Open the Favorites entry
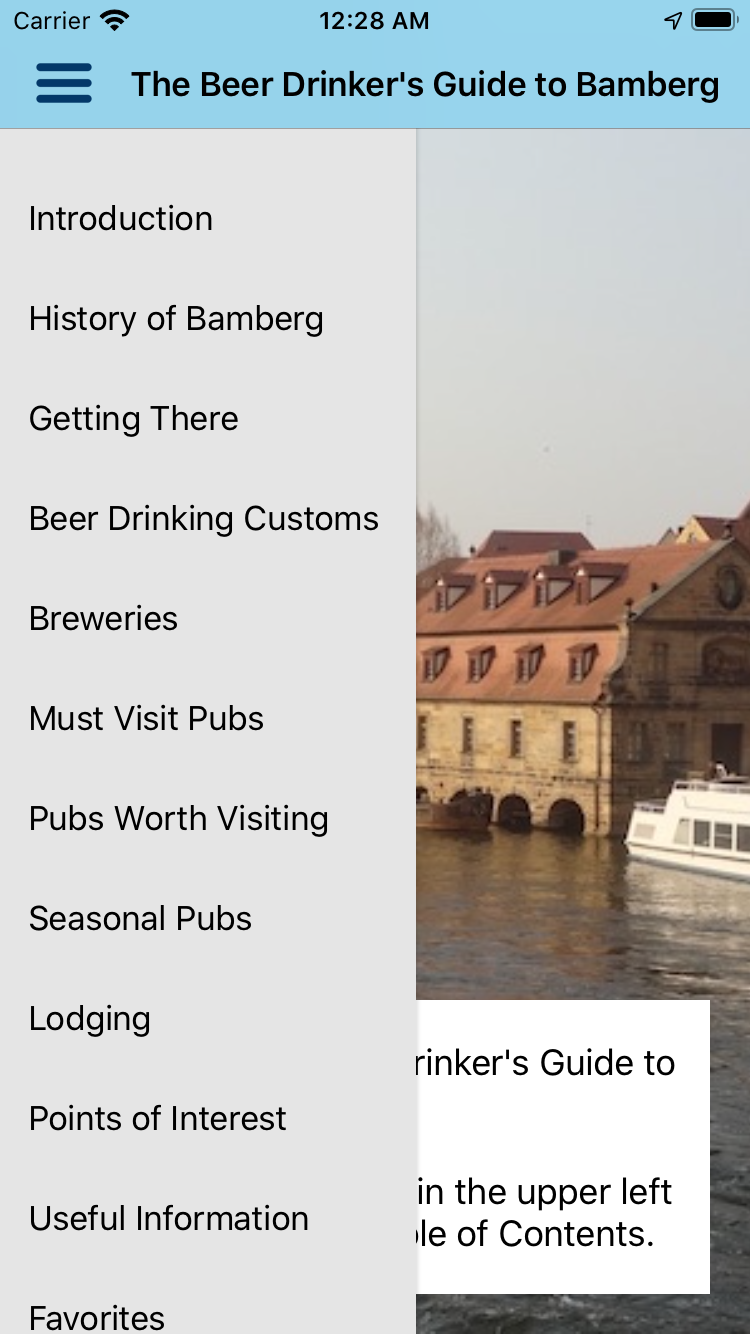Screen dimensions: 750x1334 point(97,1316)
